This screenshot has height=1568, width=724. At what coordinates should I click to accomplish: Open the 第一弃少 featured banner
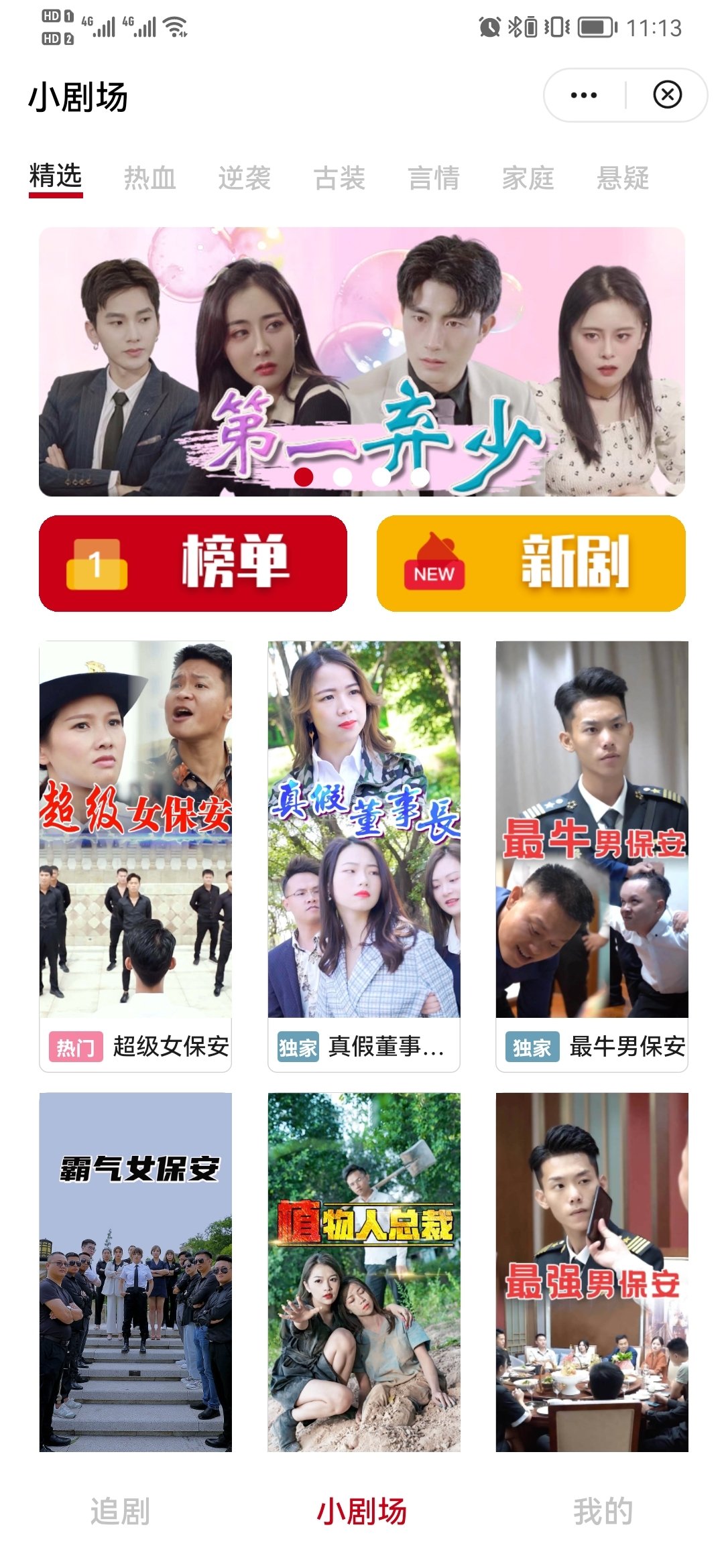coord(362,362)
